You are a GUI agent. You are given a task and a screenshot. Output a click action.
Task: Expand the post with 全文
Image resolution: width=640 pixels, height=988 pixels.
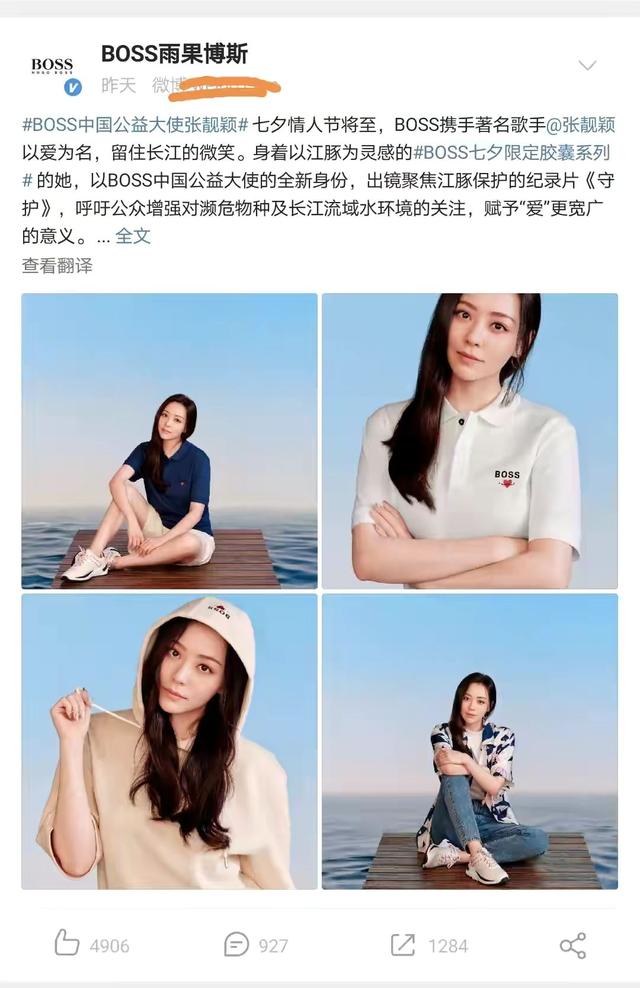click(x=133, y=236)
